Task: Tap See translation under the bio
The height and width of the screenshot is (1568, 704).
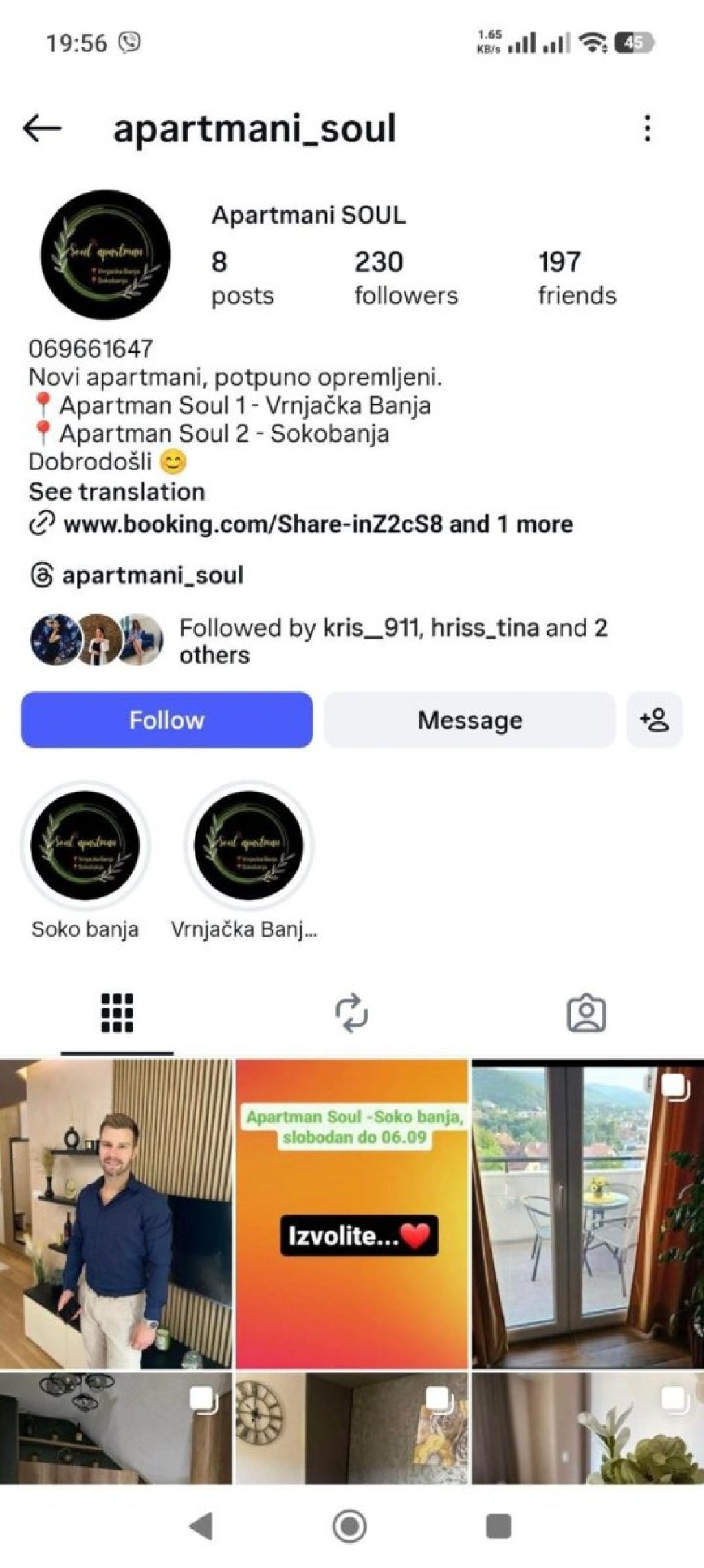Action: pyautogui.click(x=117, y=491)
